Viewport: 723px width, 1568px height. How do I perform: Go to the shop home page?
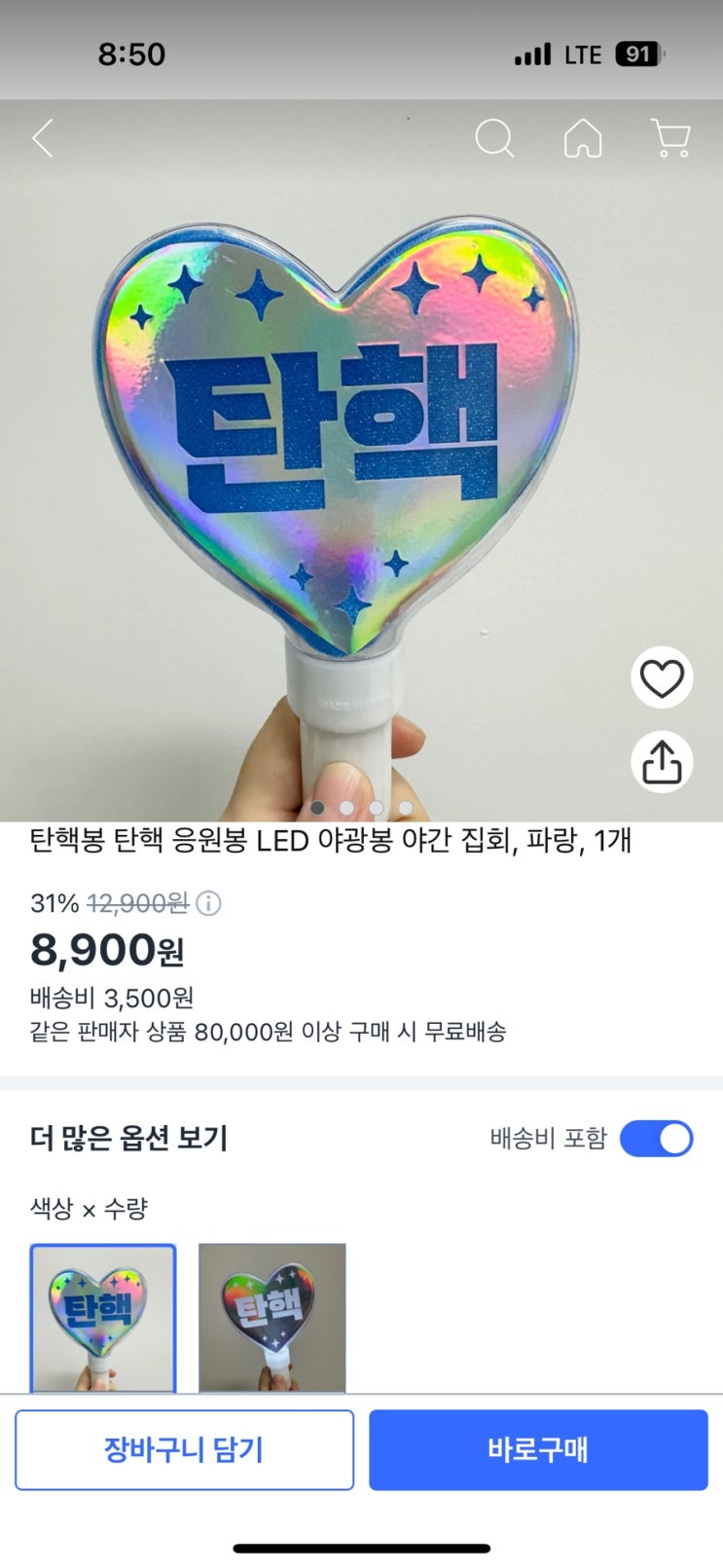[x=583, y=139]
